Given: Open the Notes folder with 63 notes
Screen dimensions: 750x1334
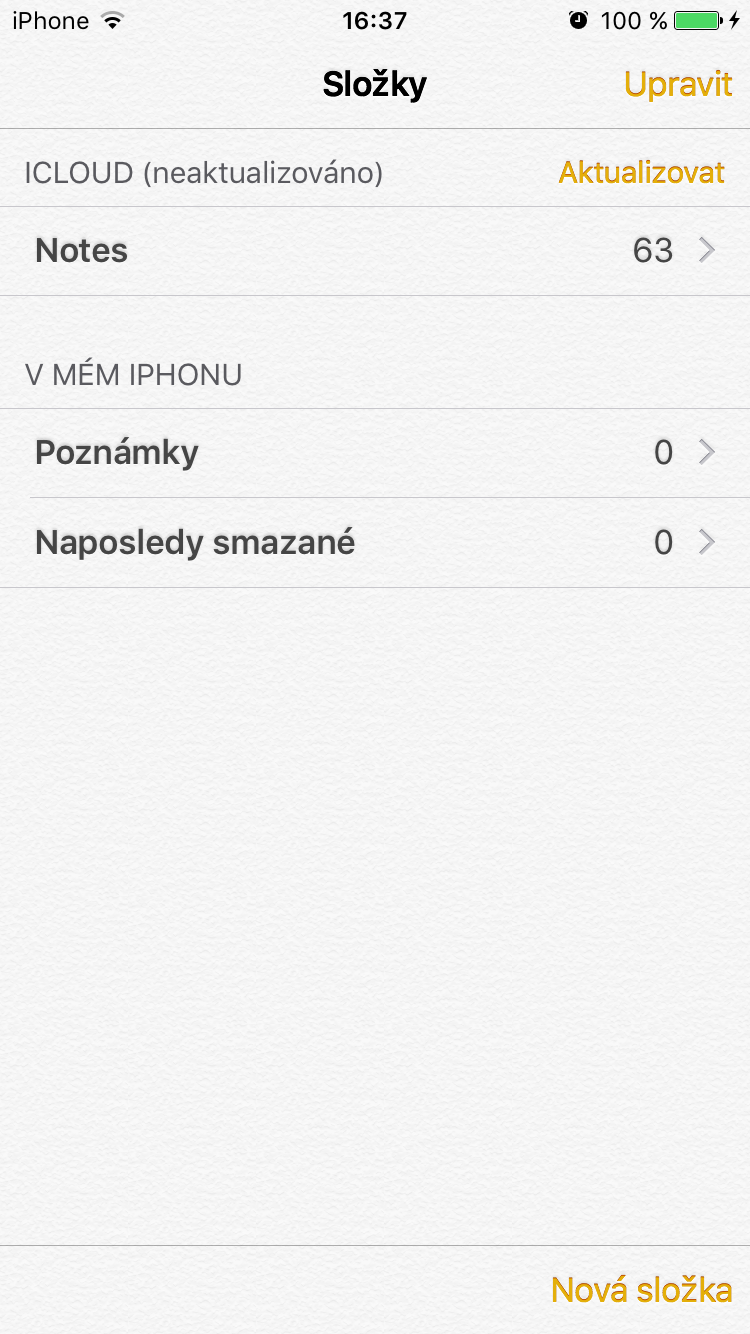Looking at the screenshot, I should pyautogui.click(x=375, y=251).
